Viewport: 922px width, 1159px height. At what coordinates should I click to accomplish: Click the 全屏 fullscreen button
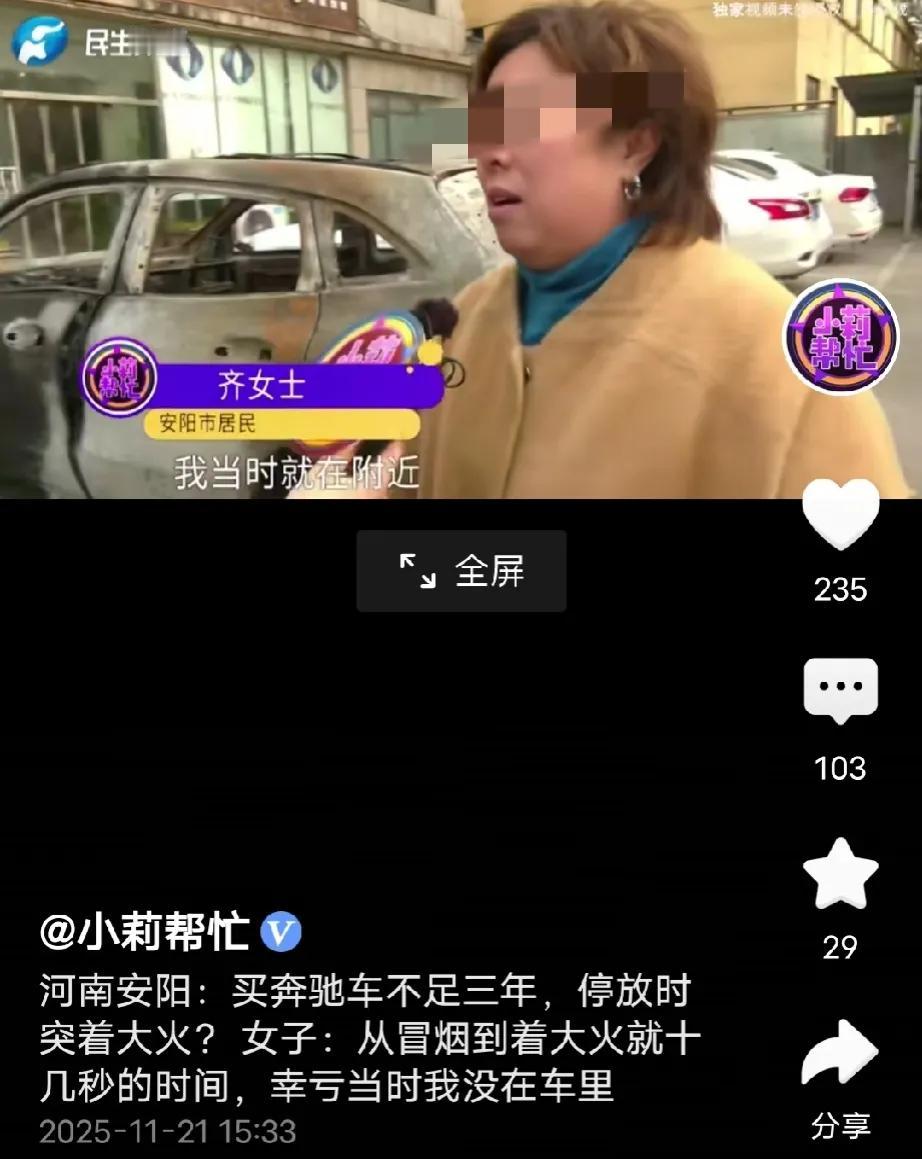coord(461,570)
